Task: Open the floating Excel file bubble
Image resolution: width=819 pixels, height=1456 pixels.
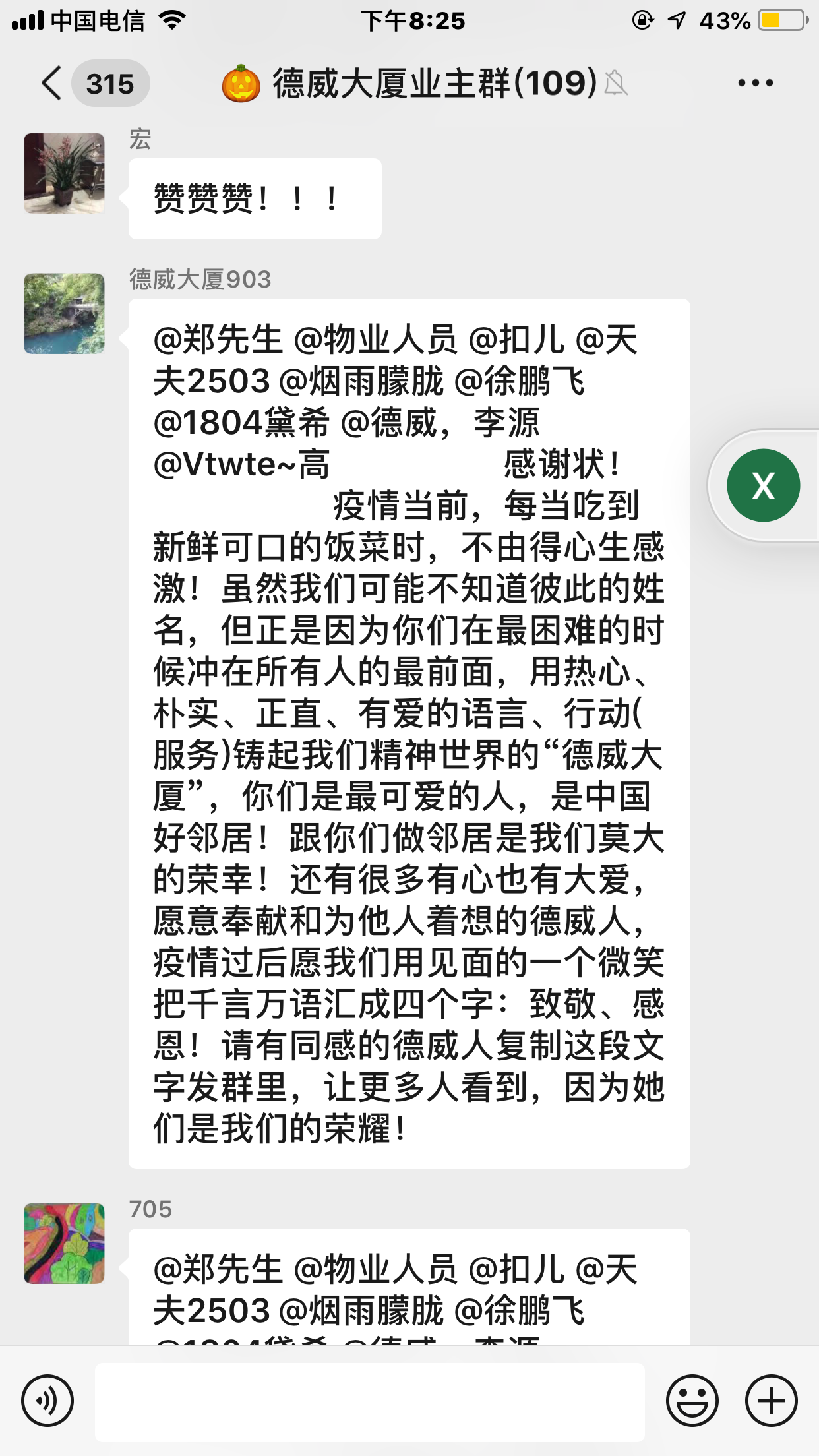Action: tap(763, 485)
